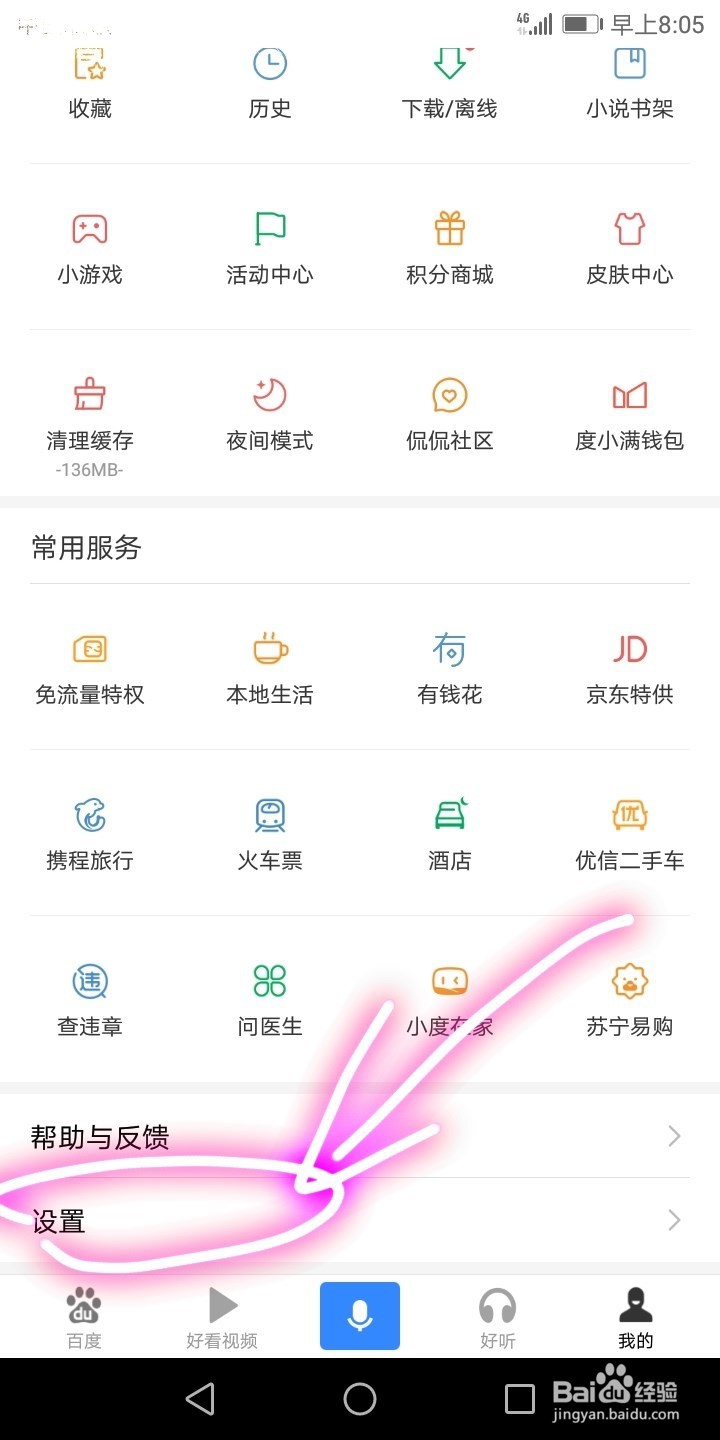Go back with the system back button

[201, 1398]
